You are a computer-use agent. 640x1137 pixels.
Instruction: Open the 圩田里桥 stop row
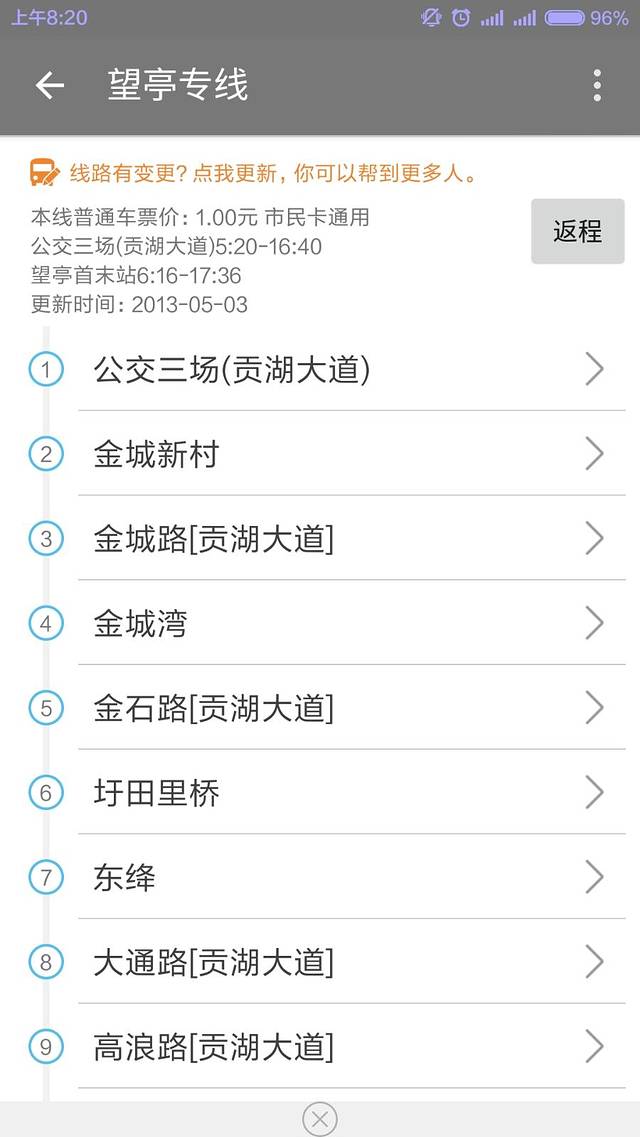coord(340,793)
